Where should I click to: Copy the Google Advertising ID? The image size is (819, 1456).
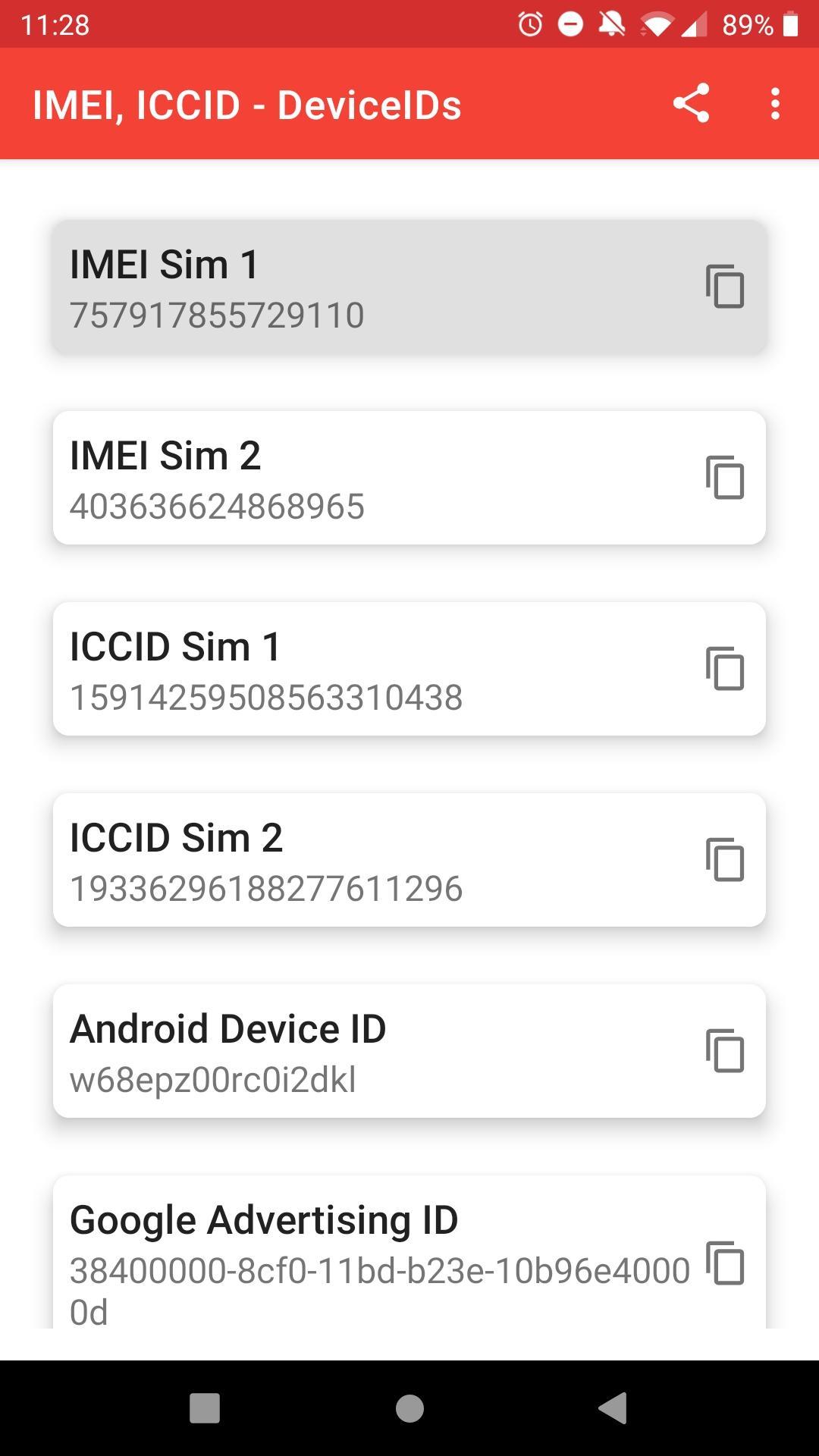(x=725, y=1263)
